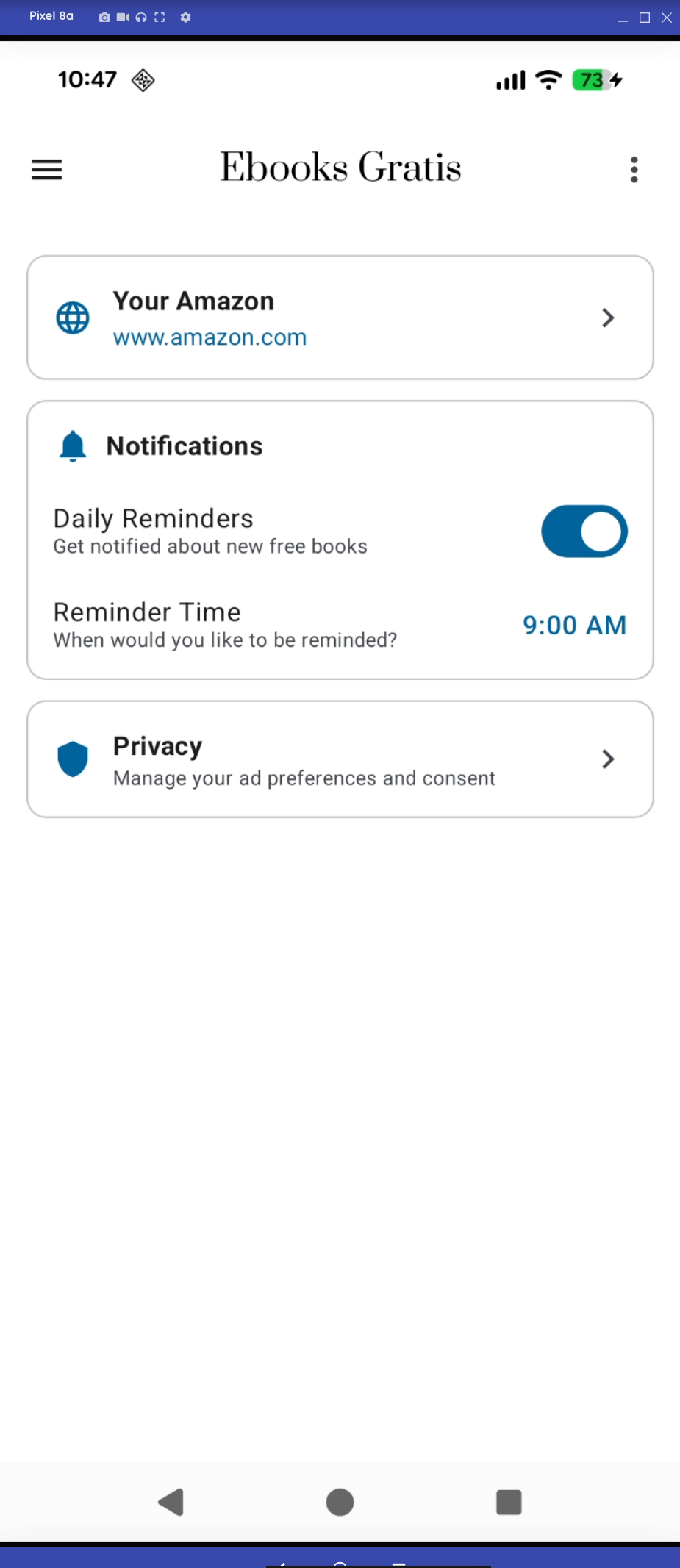Click the screen record icon in the toolbar

click(x=121, y=16)
